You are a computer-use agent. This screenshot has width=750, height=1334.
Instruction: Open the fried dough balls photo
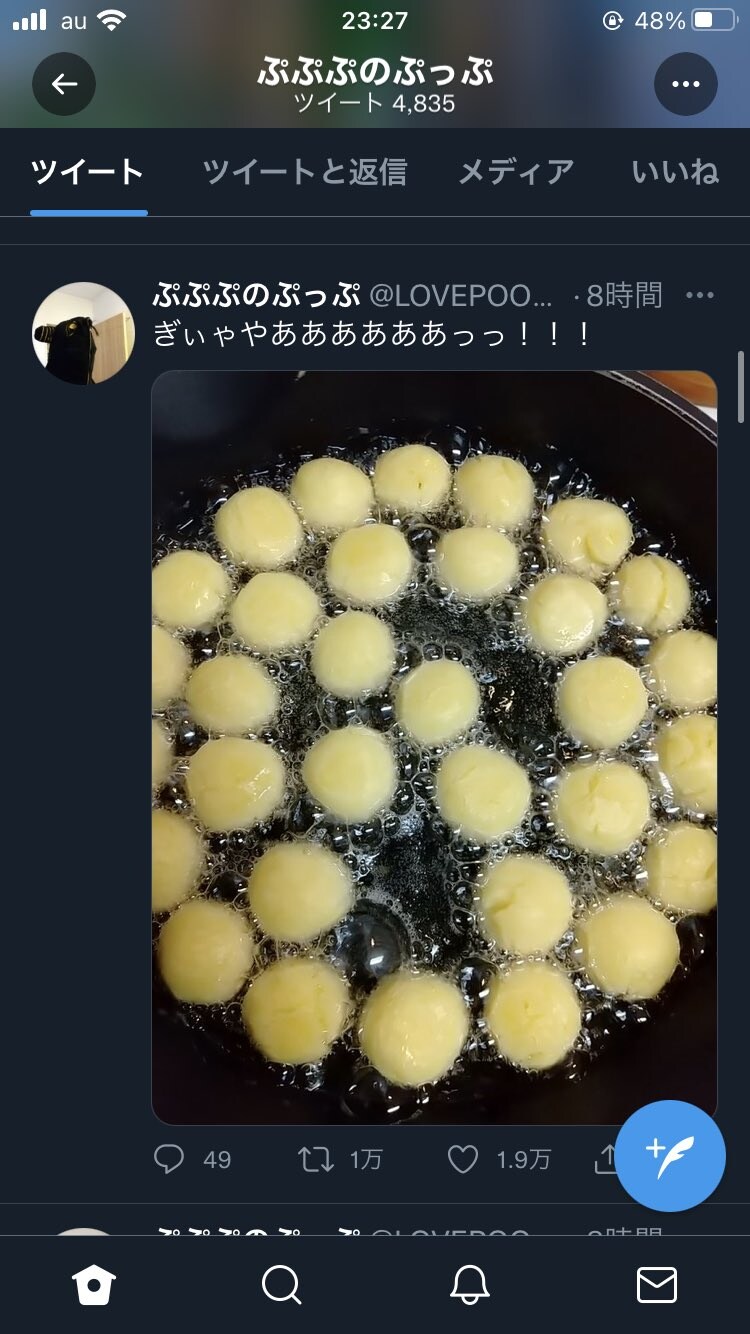(434, 747)
